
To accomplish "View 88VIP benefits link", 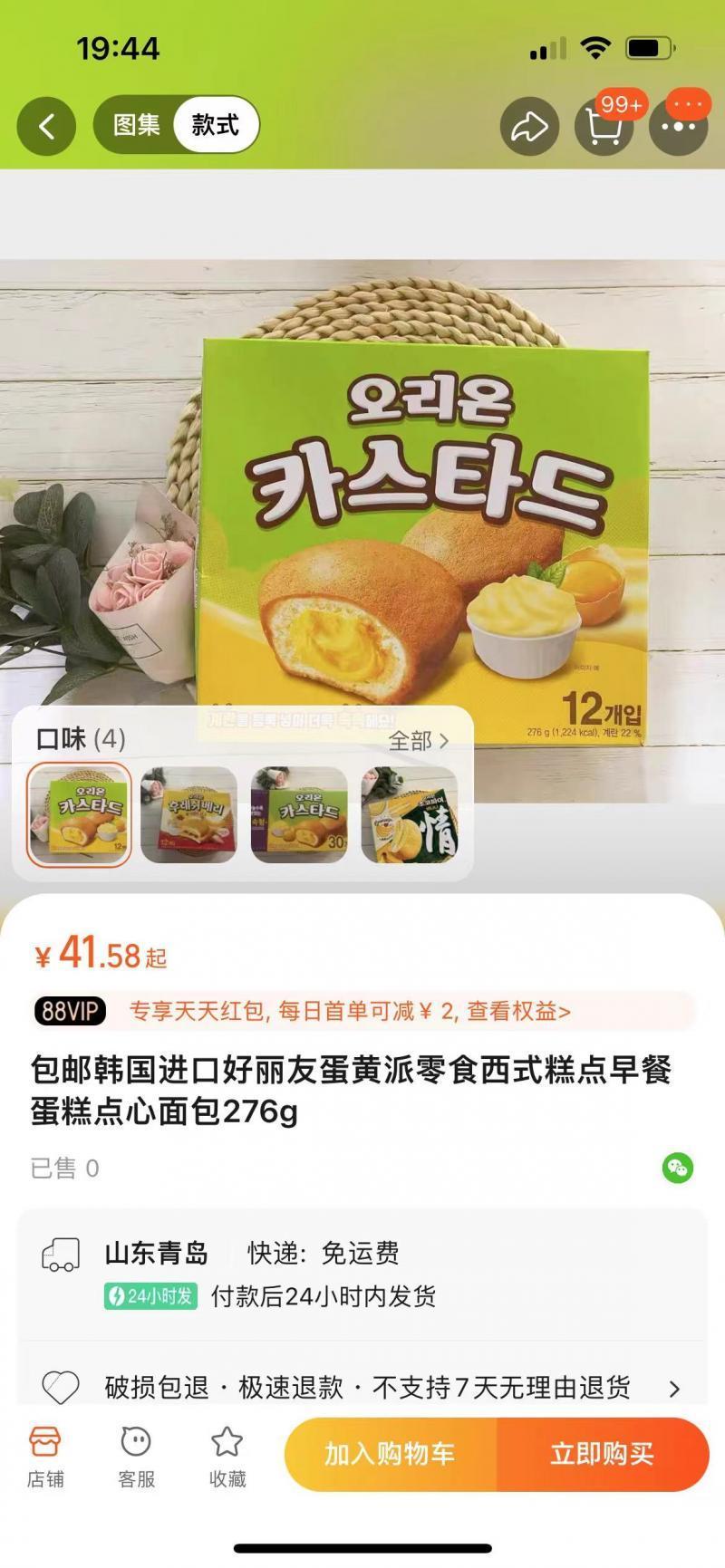I will tap(349, 1011).
